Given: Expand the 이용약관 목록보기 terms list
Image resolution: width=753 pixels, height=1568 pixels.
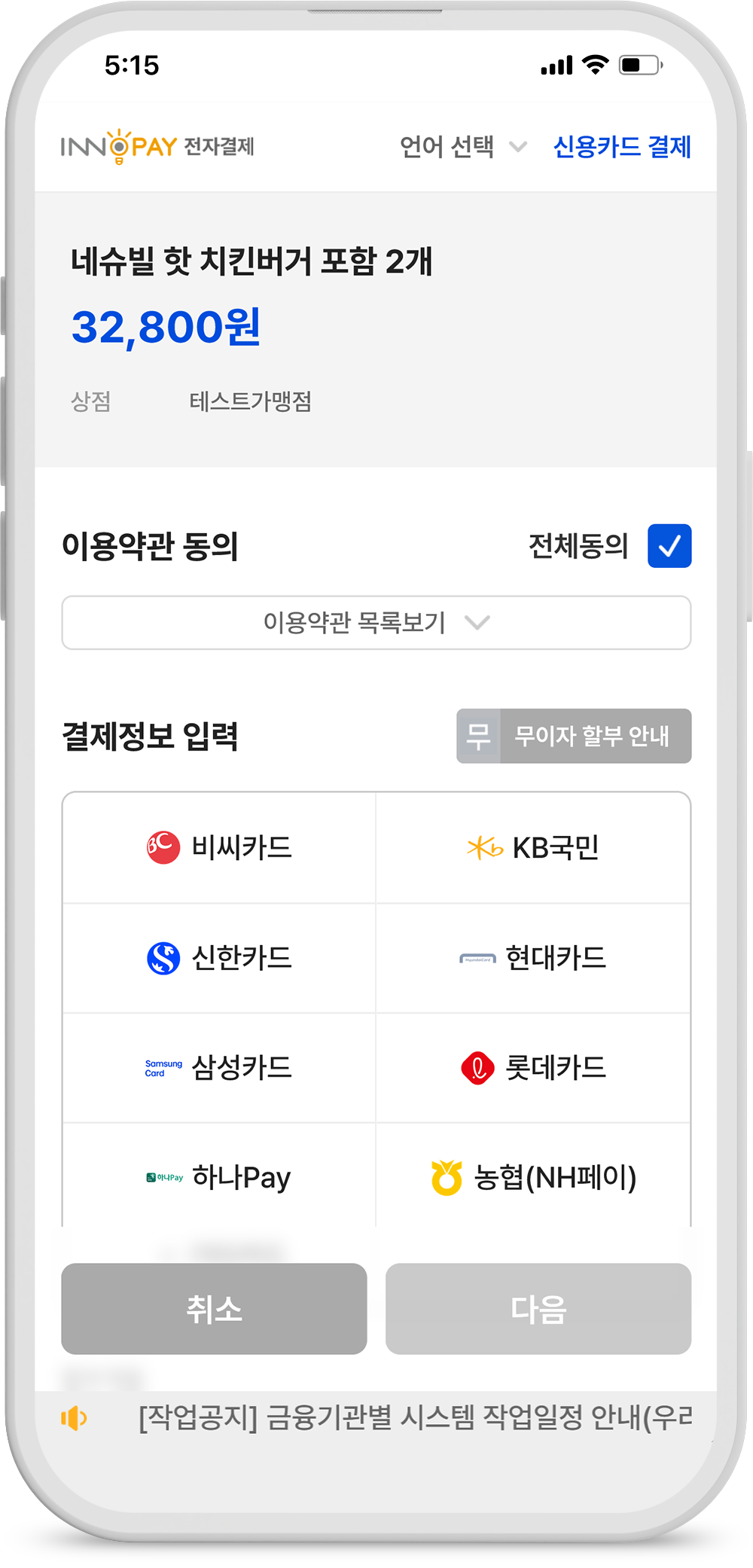Looking at the screenshot, I should tap(376, 623).
